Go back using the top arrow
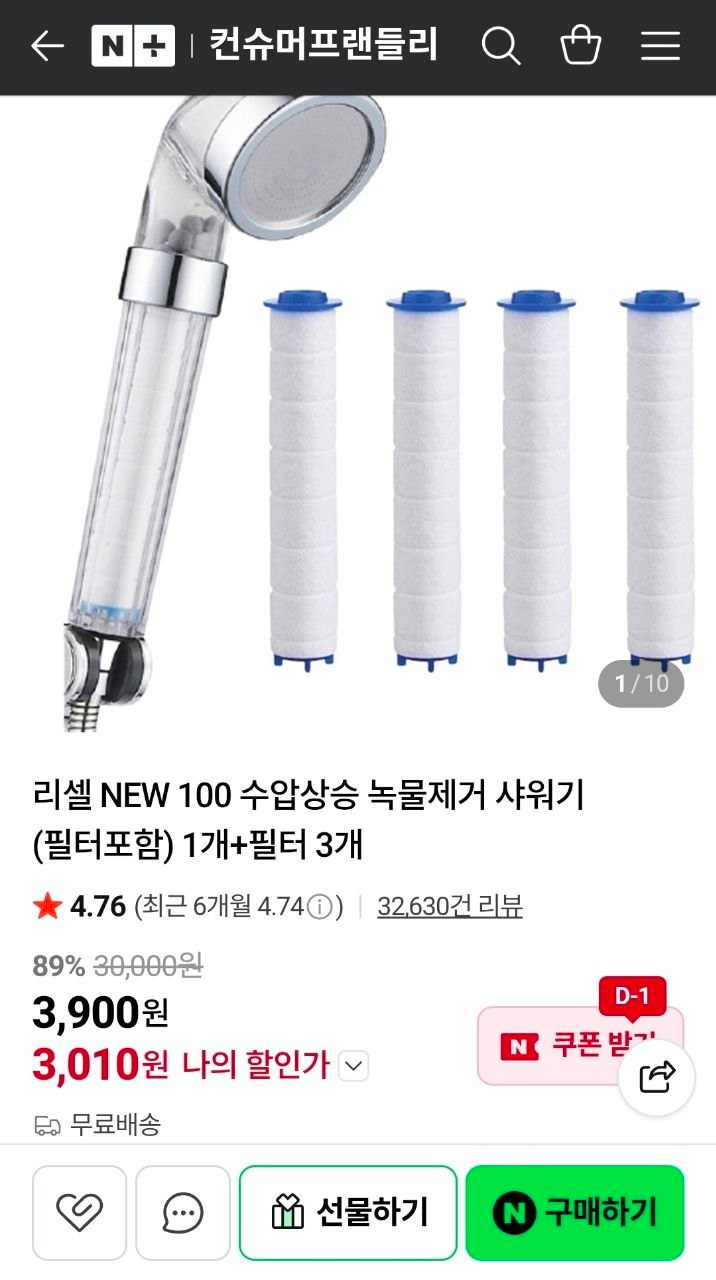The height and width of the screenshot is (1280, 716). point(47,46)
